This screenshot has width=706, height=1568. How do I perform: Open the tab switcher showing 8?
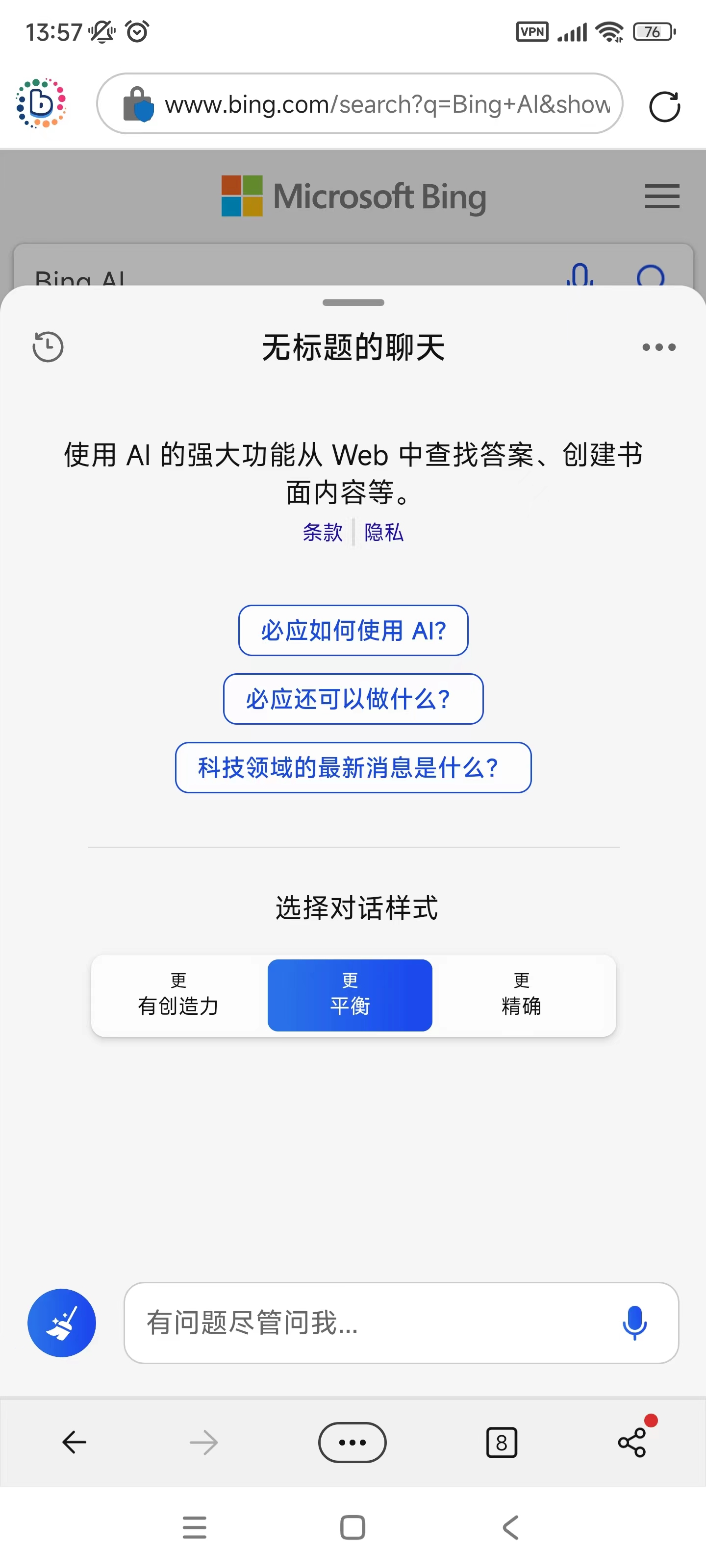pos(502,1442)
